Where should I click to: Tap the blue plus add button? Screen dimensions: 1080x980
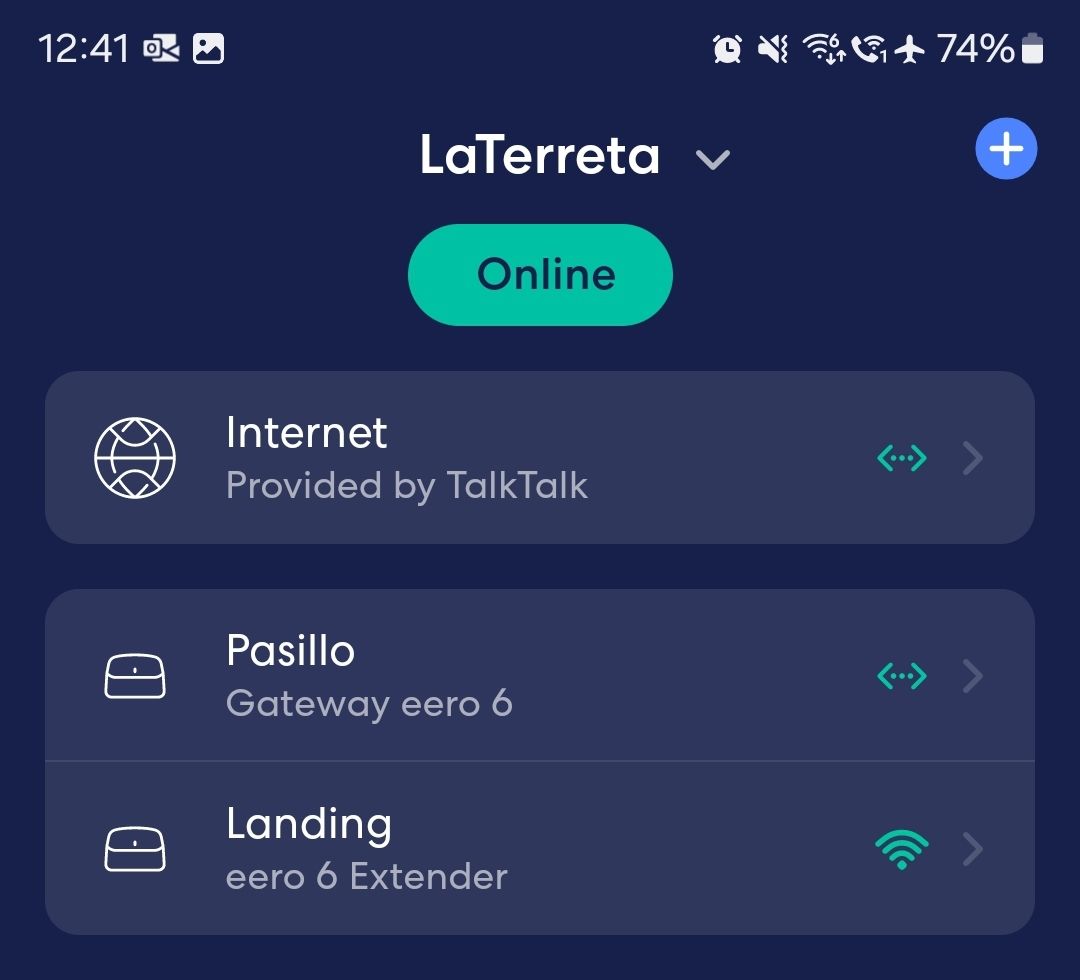click(1006, 149)
